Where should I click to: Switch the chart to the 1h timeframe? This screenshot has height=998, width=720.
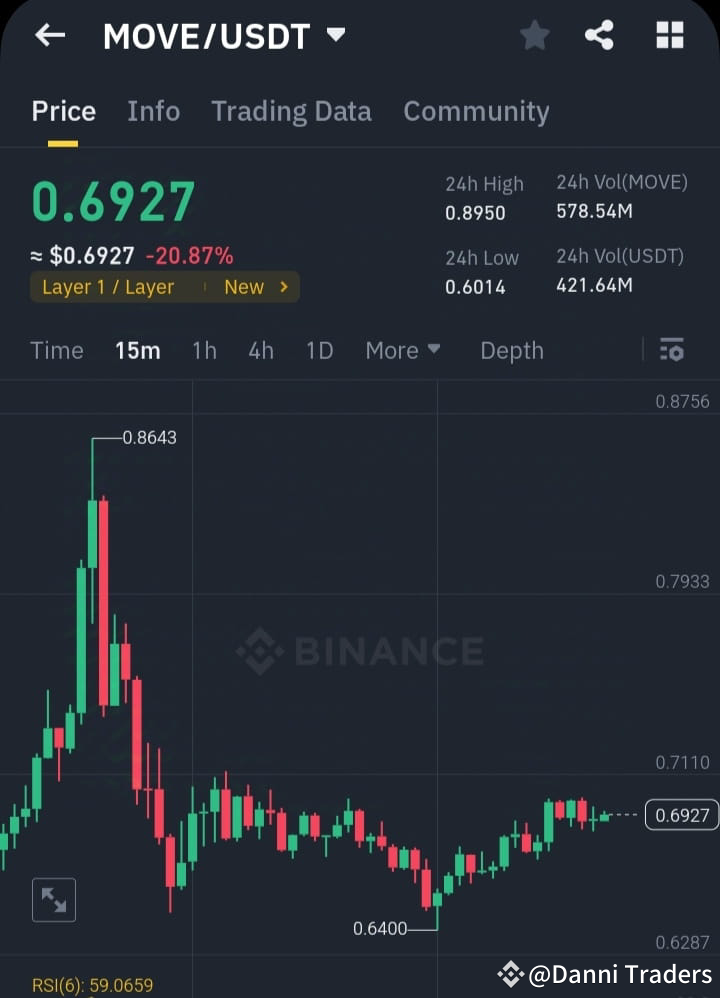point(204,350)
